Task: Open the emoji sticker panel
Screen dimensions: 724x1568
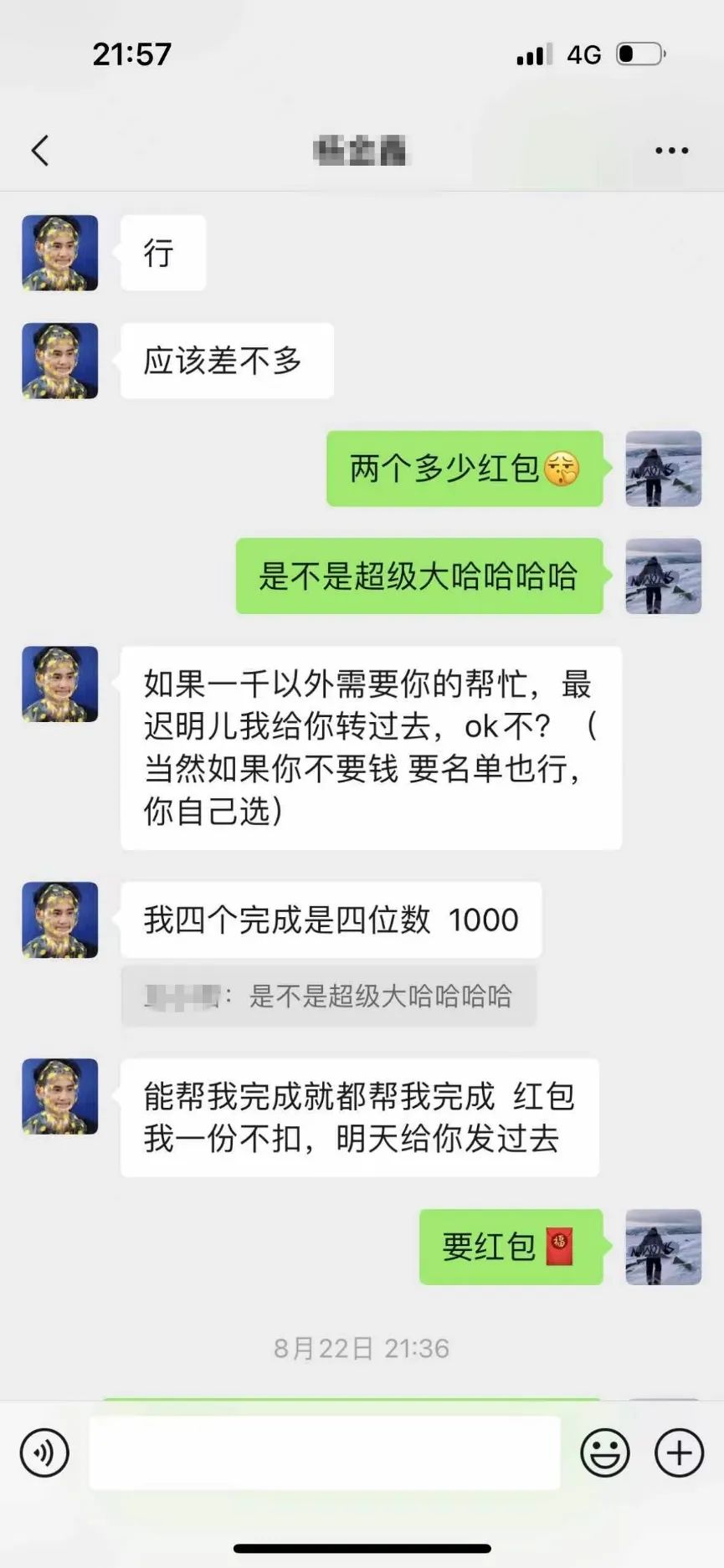Action: tap(604, 1453)
